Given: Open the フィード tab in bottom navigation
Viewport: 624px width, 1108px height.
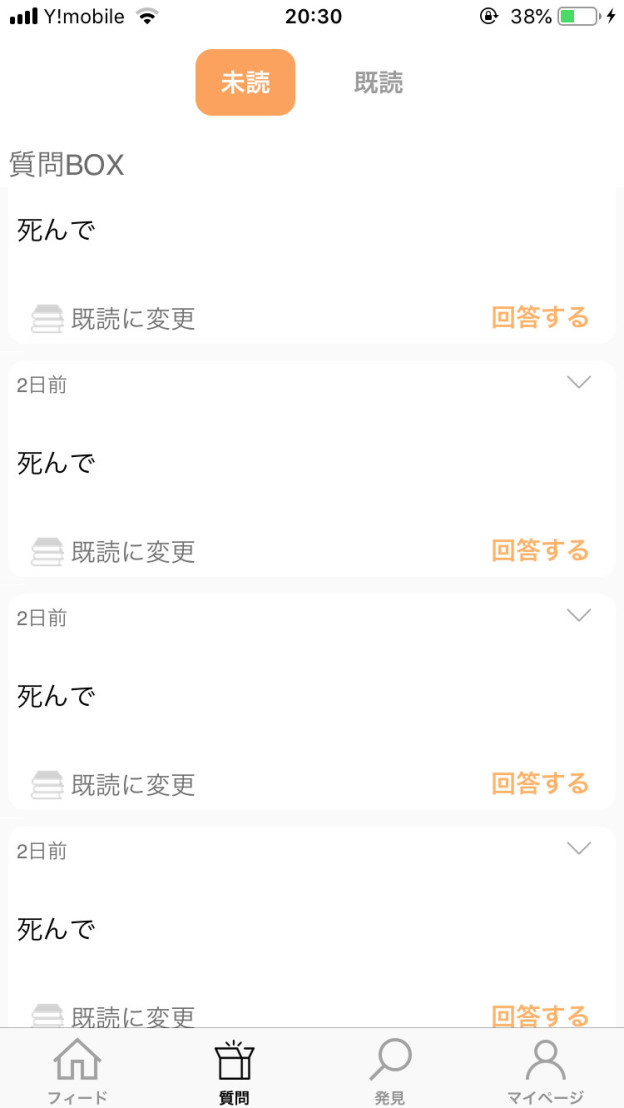Looking at the screenshot, I should click(78, 1070).
